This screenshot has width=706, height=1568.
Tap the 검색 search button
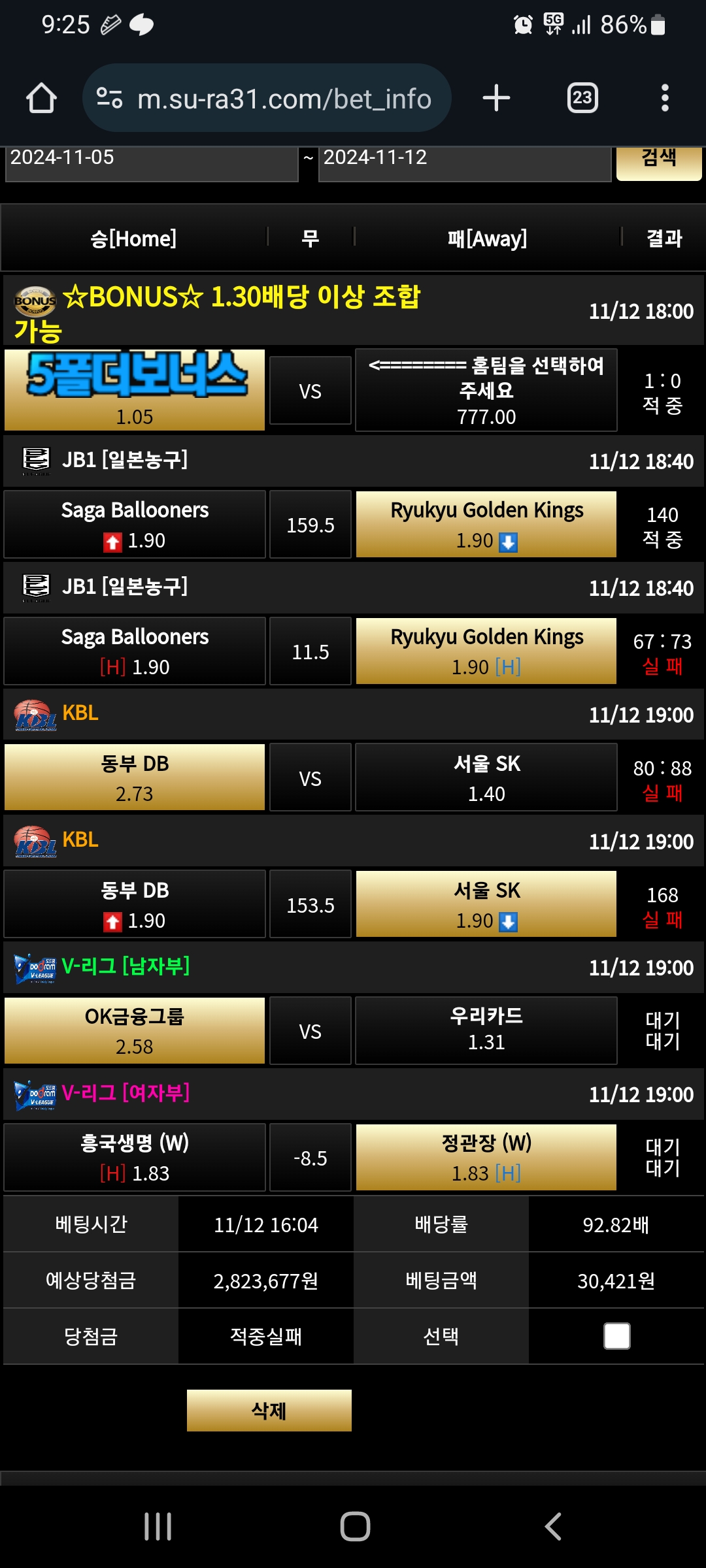click(x=658, y=159)
